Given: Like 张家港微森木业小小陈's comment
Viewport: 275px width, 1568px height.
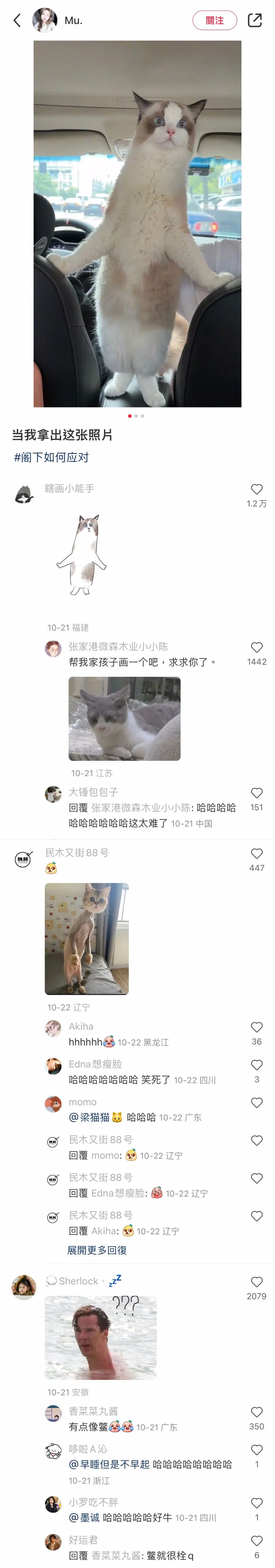Looking at the screenshot, I should tap(257, 648).
